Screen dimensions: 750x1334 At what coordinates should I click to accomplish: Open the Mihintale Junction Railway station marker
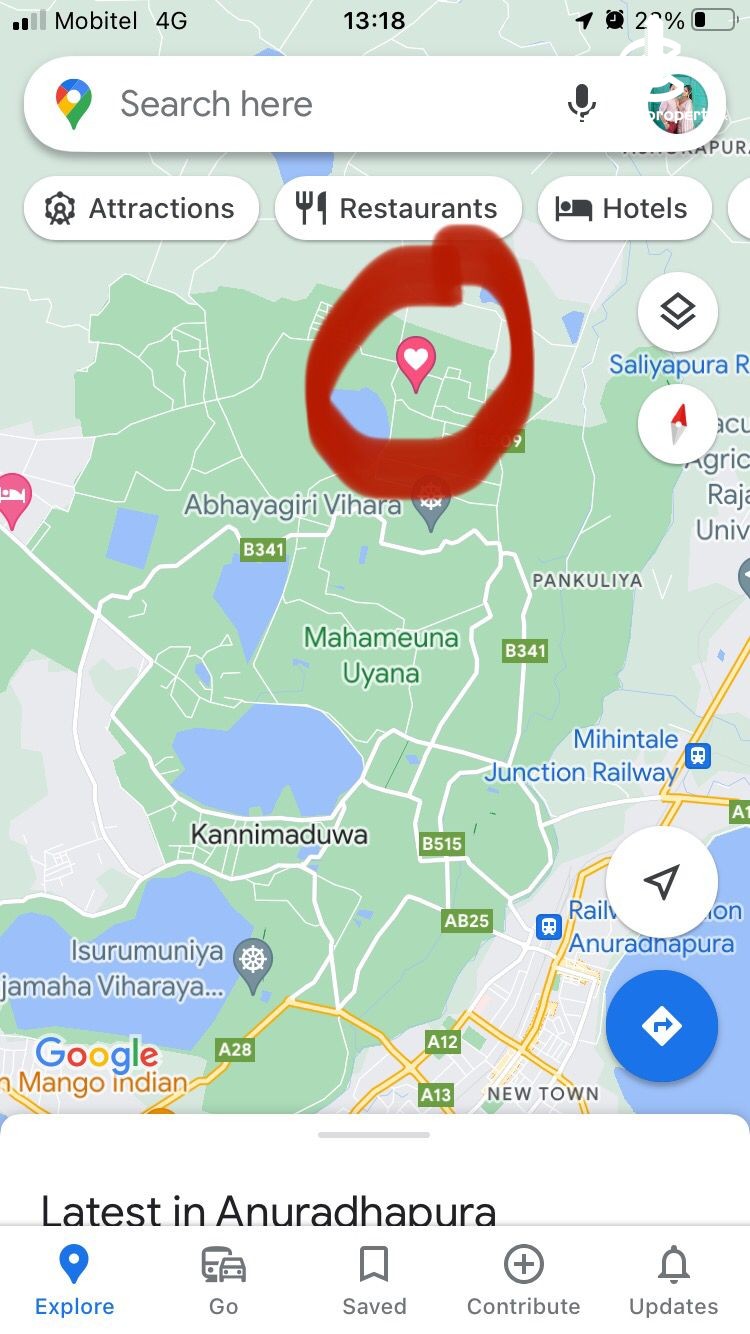coord(698,755)
